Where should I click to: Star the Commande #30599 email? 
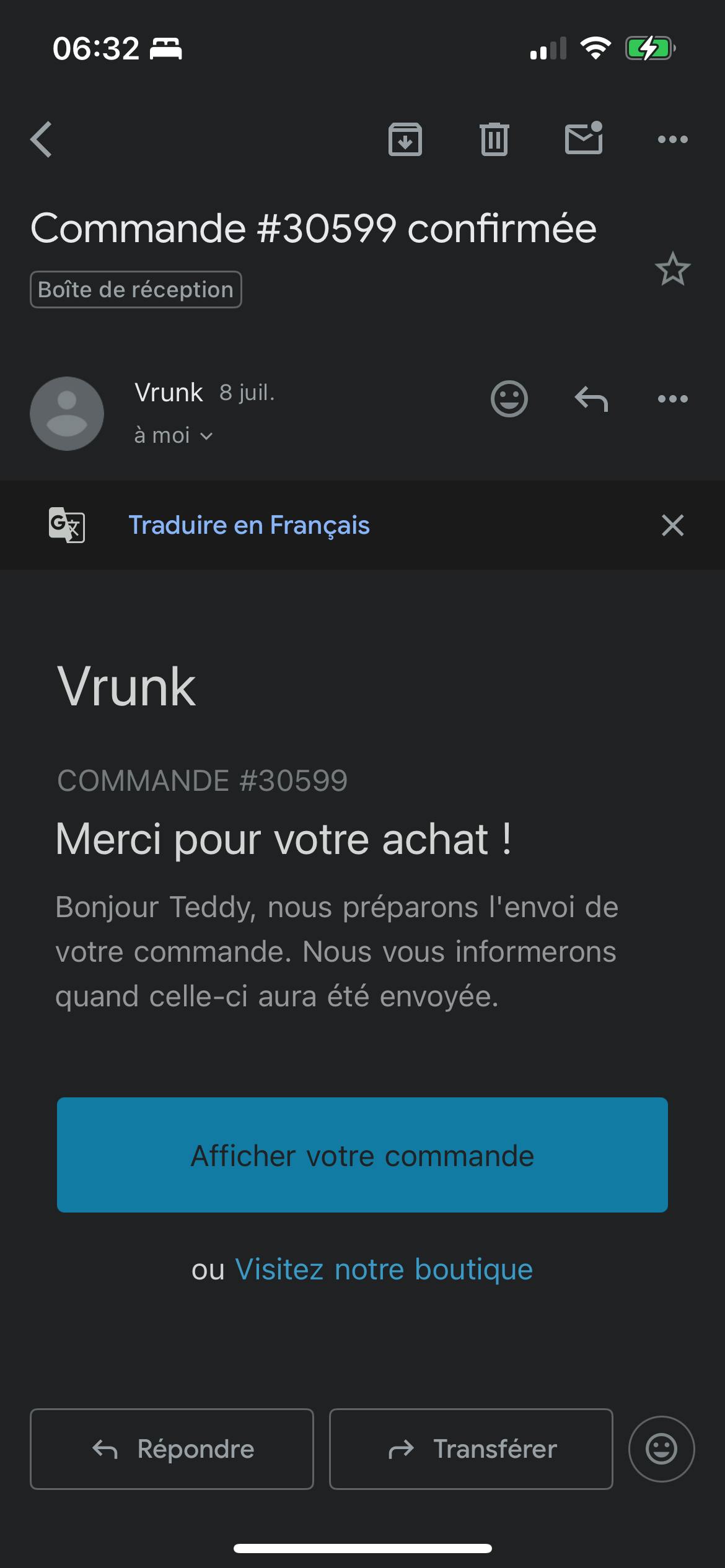tap(672, 269)
